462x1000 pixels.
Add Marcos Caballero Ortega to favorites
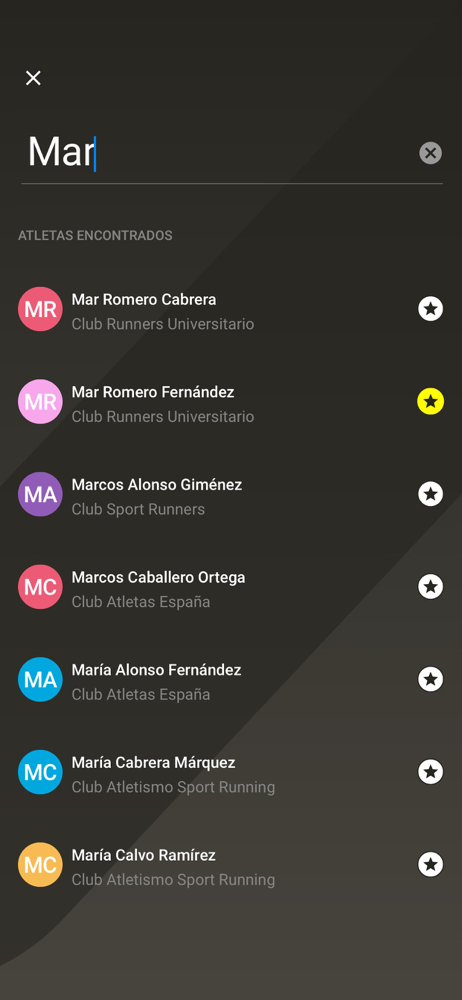[x=431, y=587]
